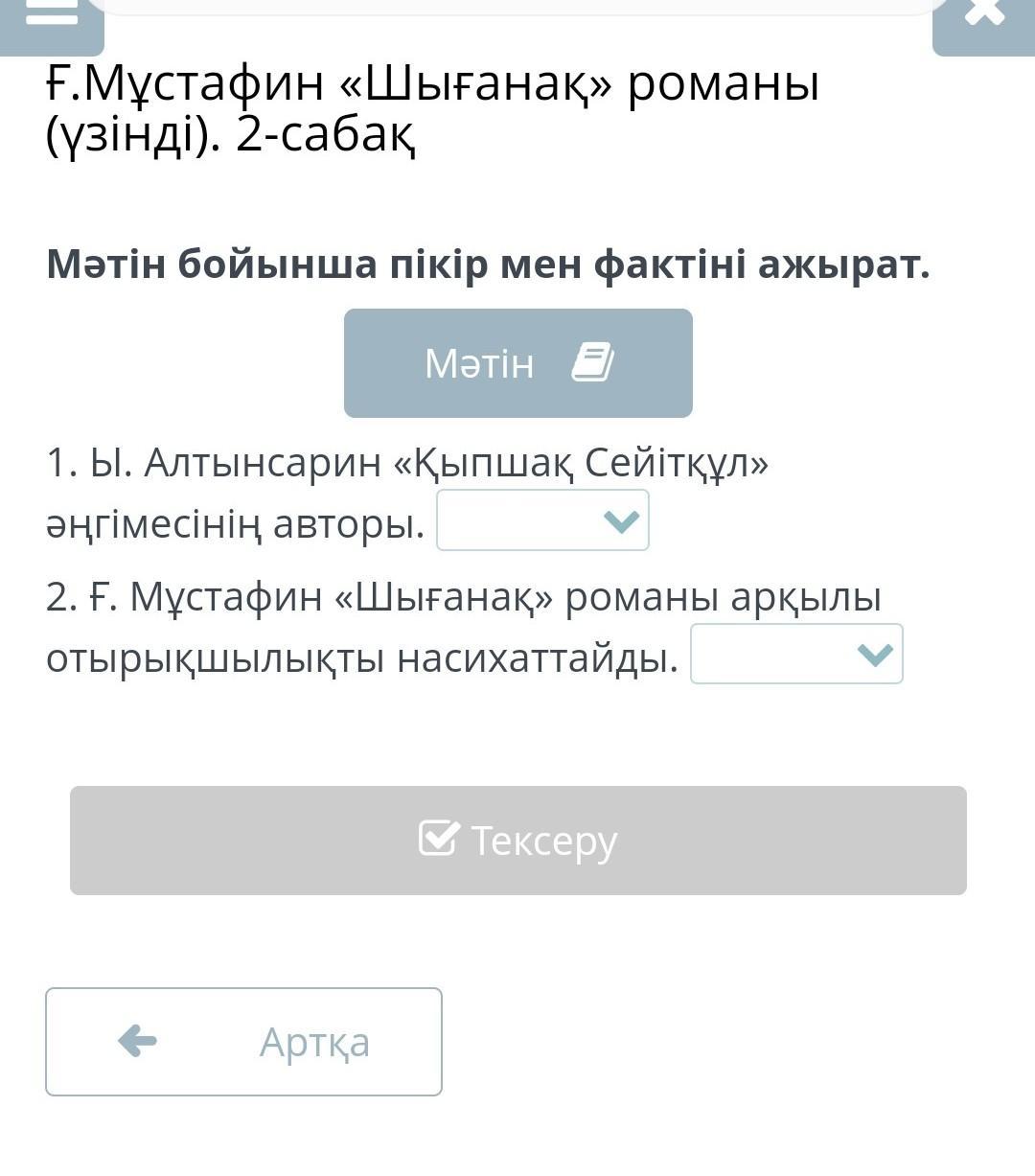
Task: Go back with the Артқа button
Action: (243, 1042)
